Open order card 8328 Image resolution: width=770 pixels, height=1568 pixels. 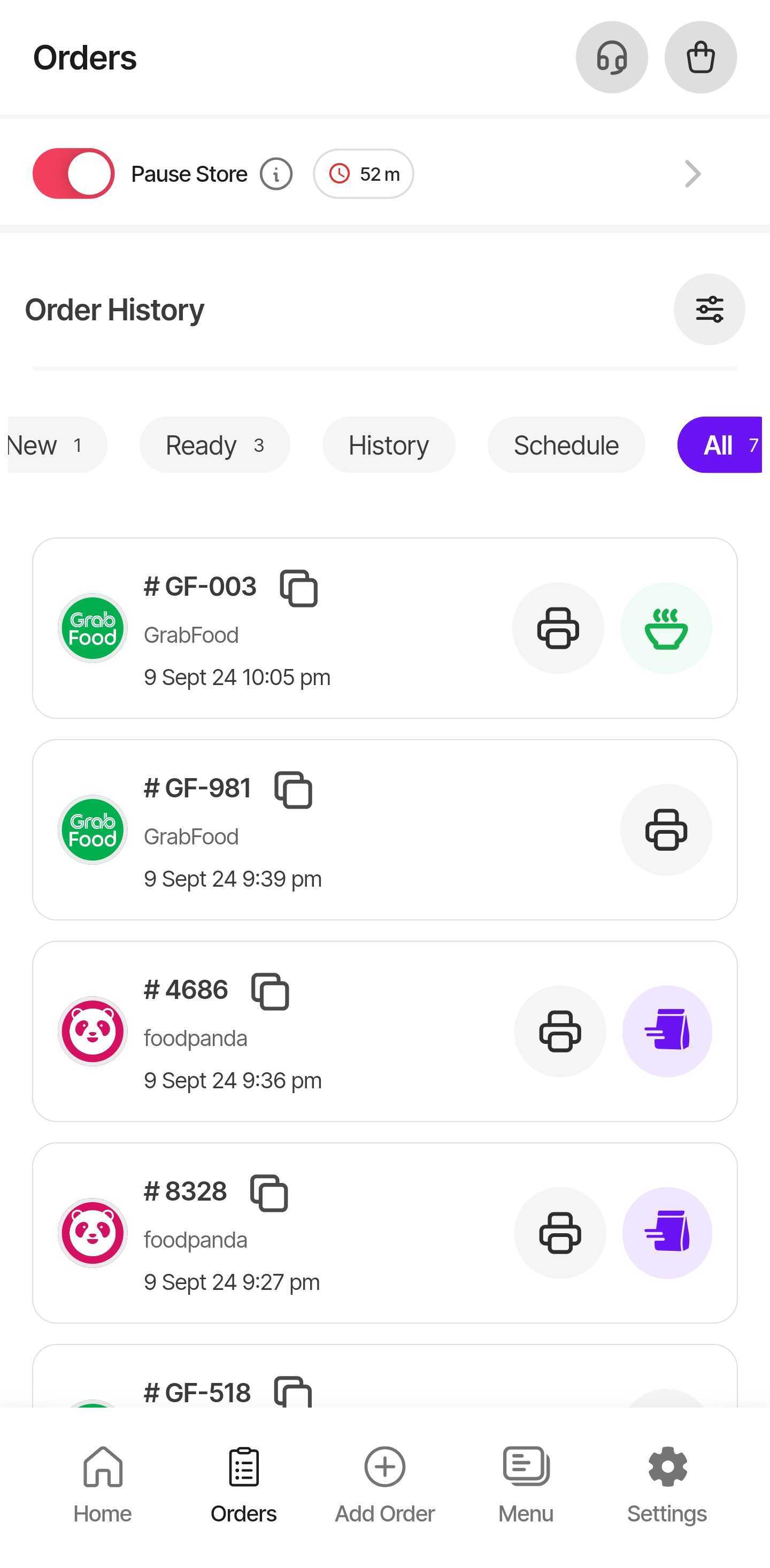tap(384, 1233)
